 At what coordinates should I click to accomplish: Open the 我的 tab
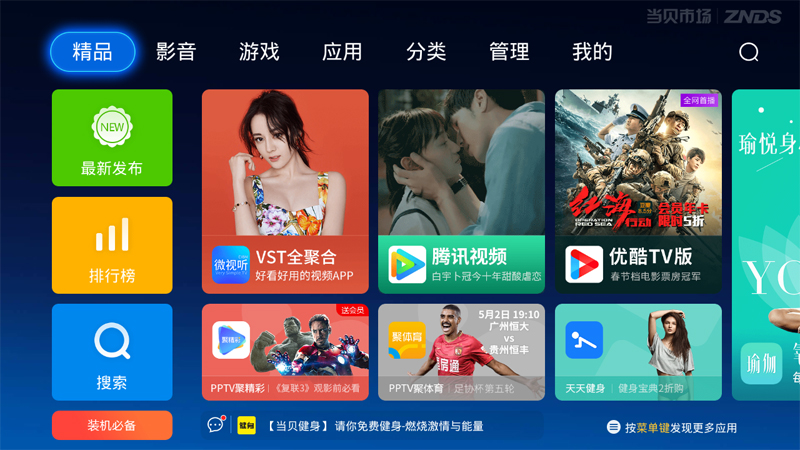click(592, 52)
